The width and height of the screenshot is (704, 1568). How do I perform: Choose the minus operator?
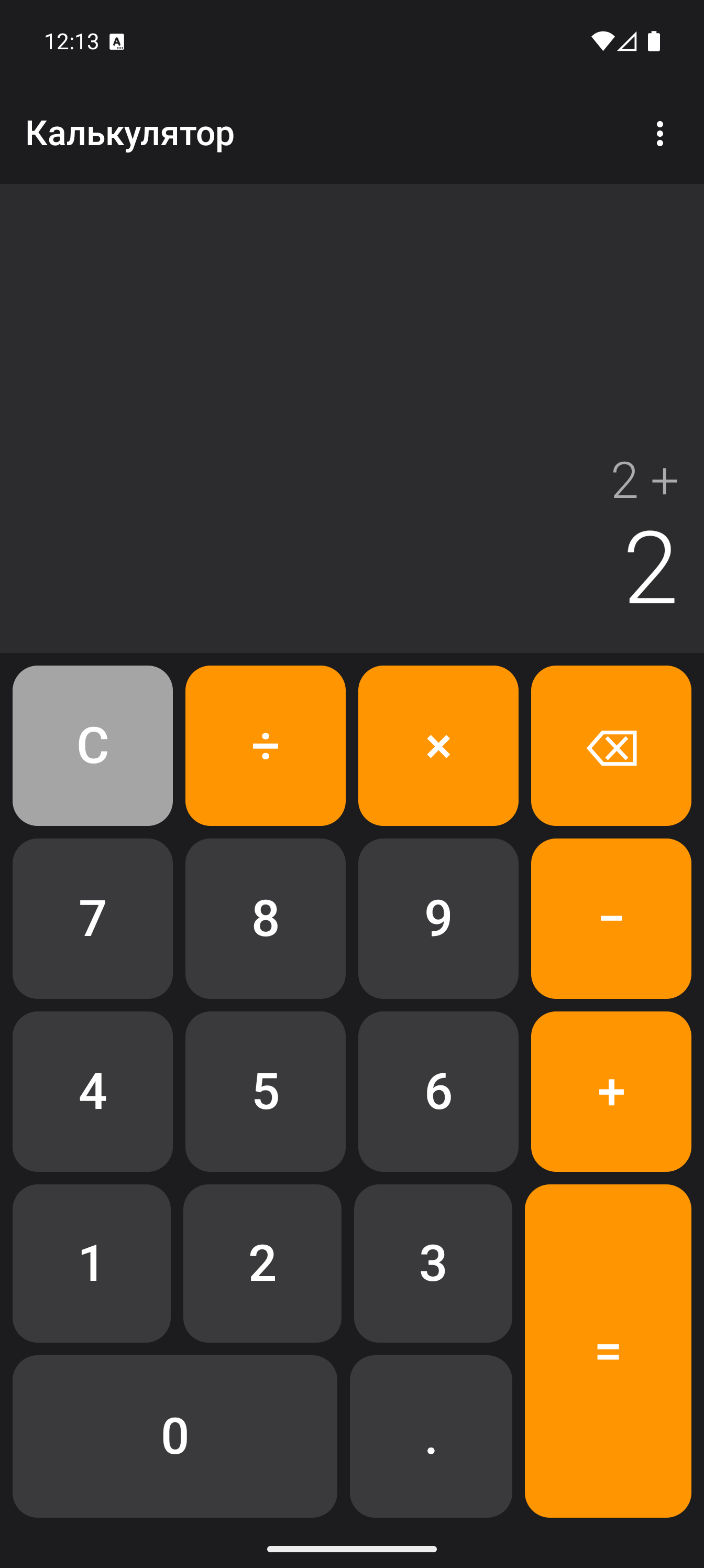pos(611,918)
